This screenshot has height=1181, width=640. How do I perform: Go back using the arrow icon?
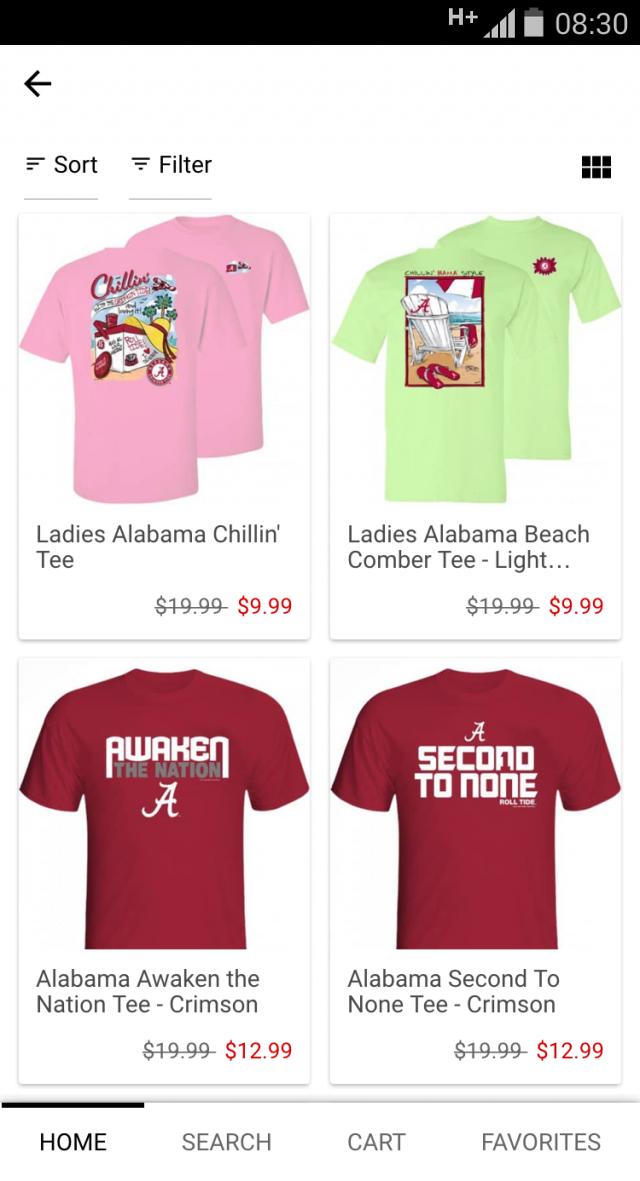(38, 84)
